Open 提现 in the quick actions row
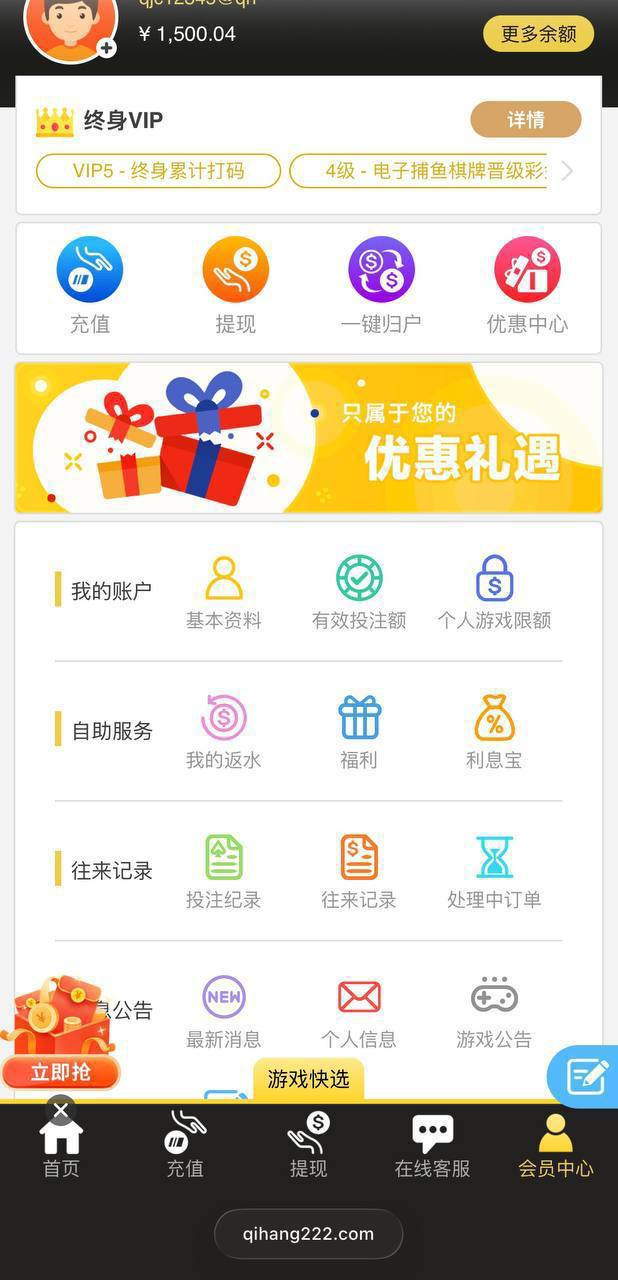This screenshot has height=1280, width=618. tap(236, 286)
